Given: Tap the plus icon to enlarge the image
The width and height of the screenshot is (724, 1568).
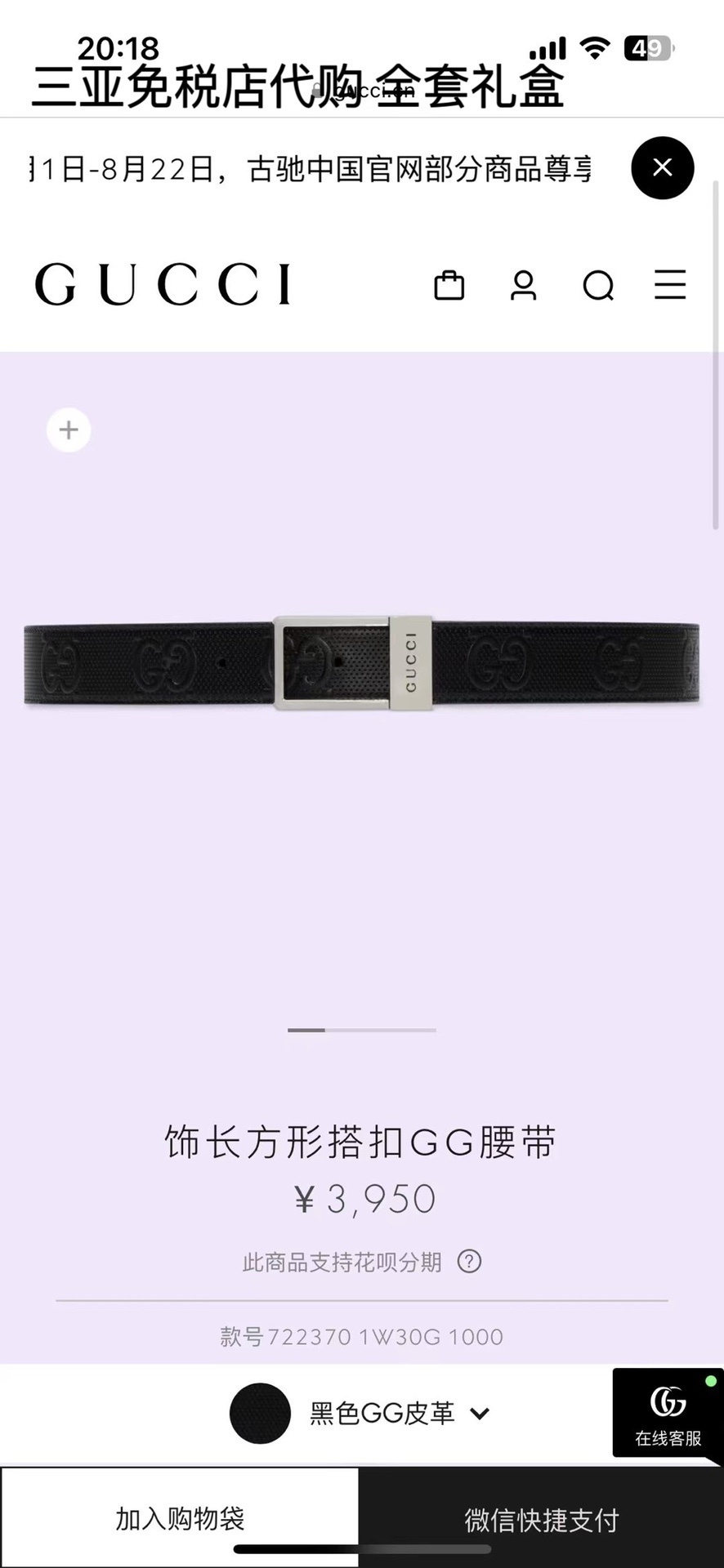Looking at the screenshot, I should (x=69, y=430).
